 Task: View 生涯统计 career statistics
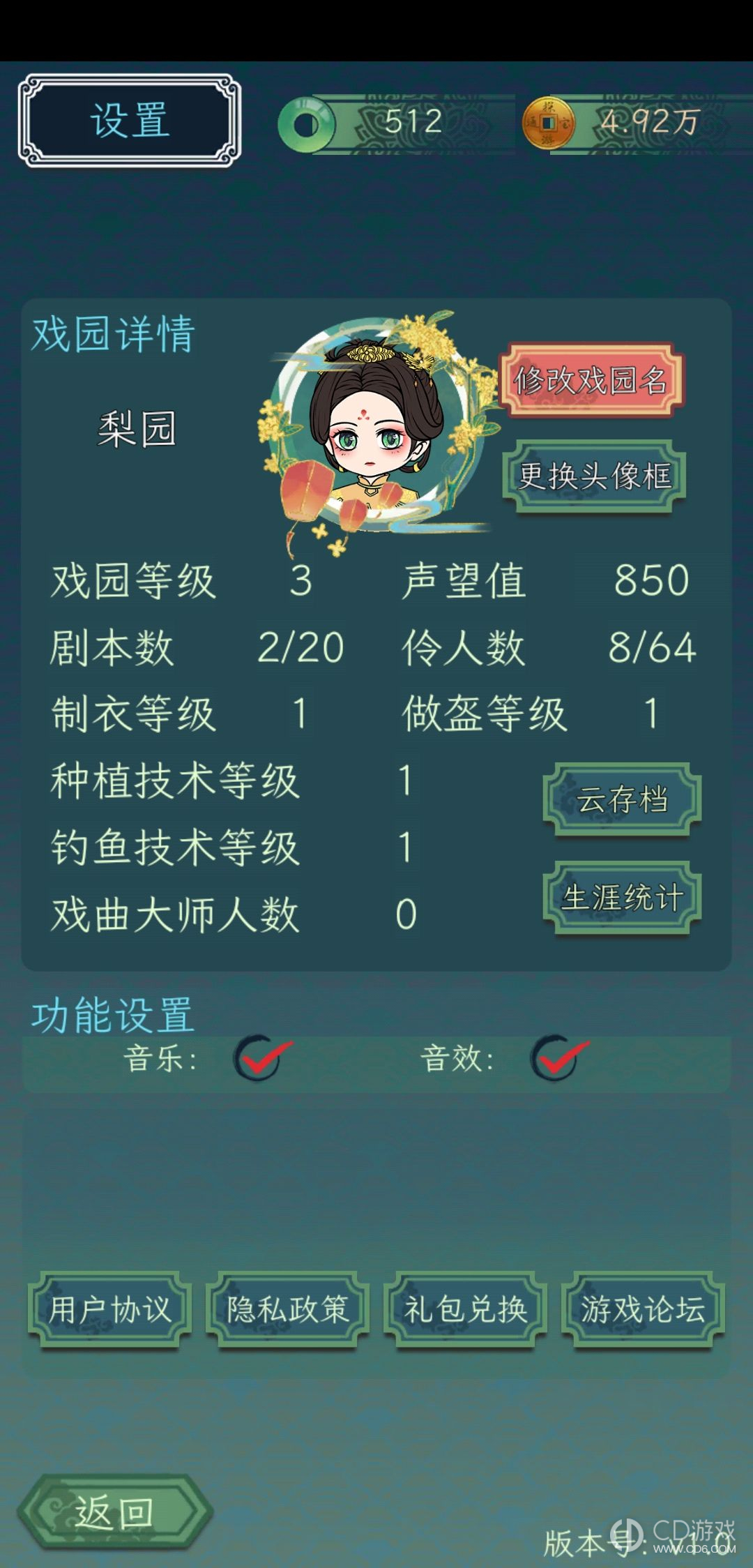[622, 897]
